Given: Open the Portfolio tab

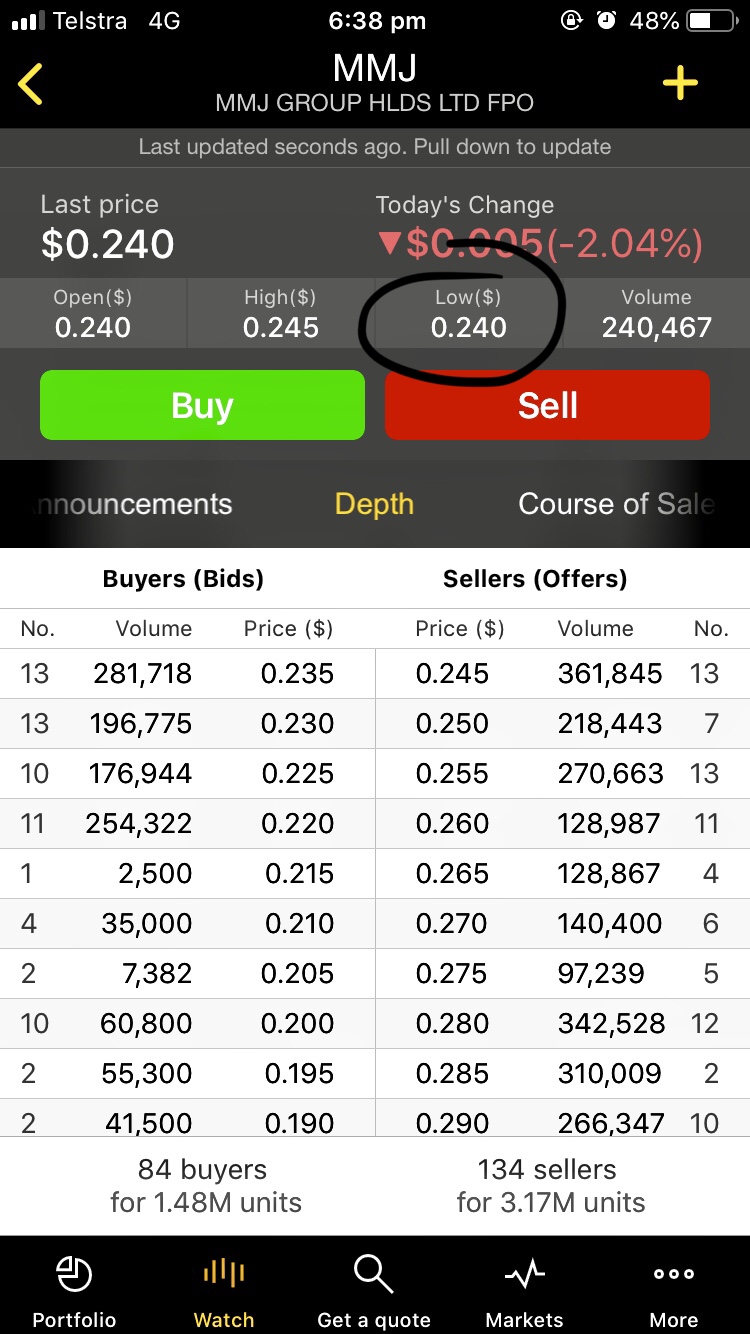Looking at the screenshot, I should pos(74,1291).
